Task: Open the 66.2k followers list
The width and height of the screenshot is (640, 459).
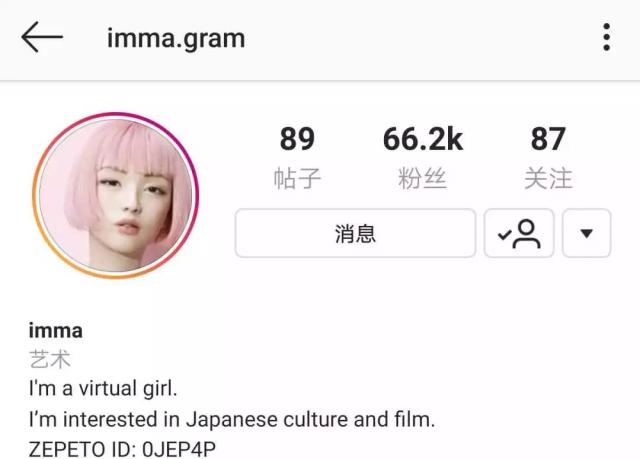Action: pyautogui.click(x=422, y=157)
